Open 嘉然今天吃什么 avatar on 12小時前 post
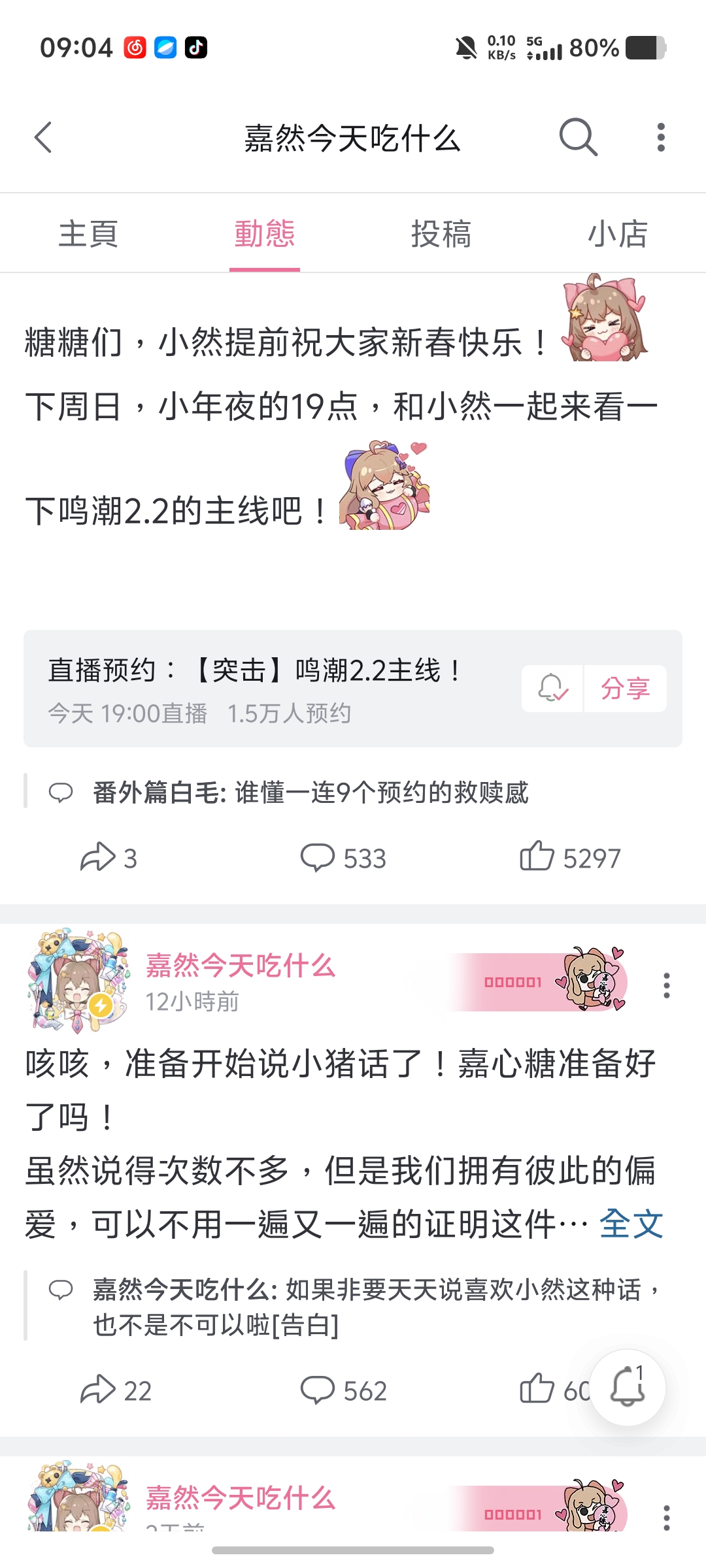The width and height of the screenshot is (706, 1568). coord(78,982)
